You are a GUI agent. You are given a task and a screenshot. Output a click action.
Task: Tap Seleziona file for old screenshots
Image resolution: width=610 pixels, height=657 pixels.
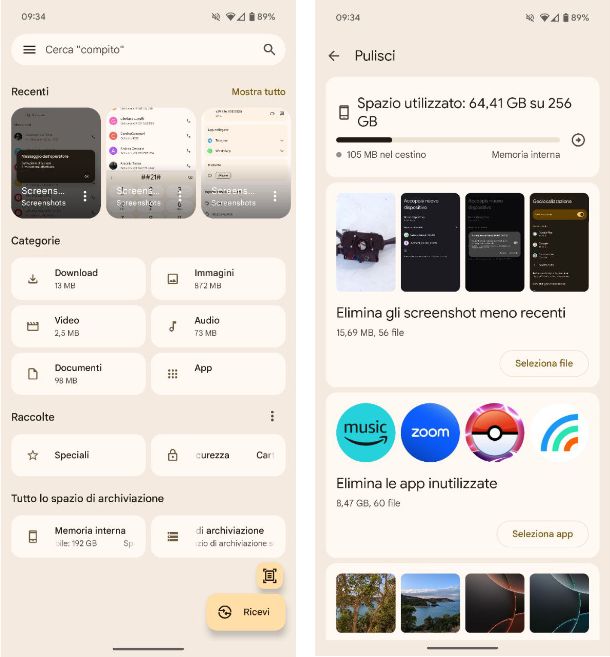click(544, 363)
